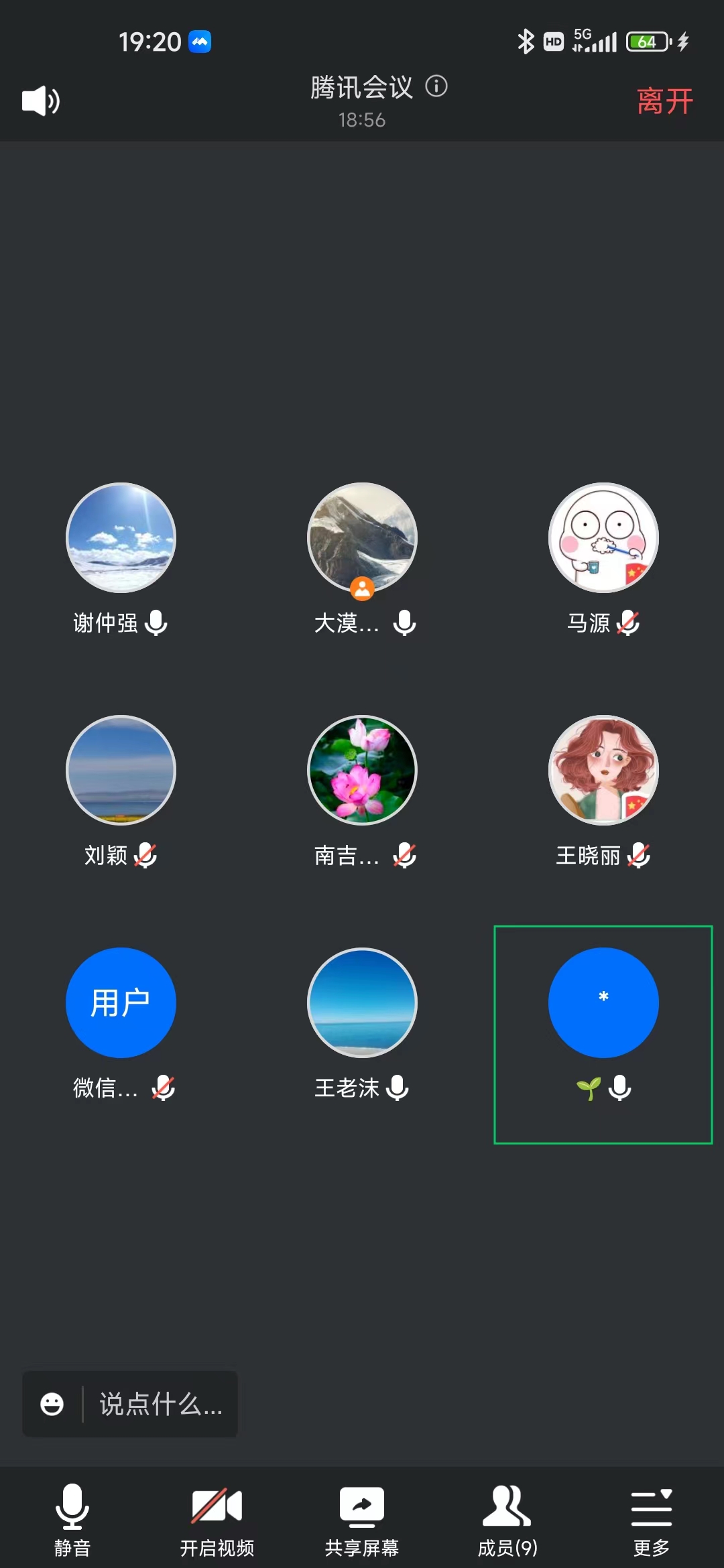The width and height of the screenshot is (724, 1568).
Task: Select participant 刘颖
Action: pos(121,771)
